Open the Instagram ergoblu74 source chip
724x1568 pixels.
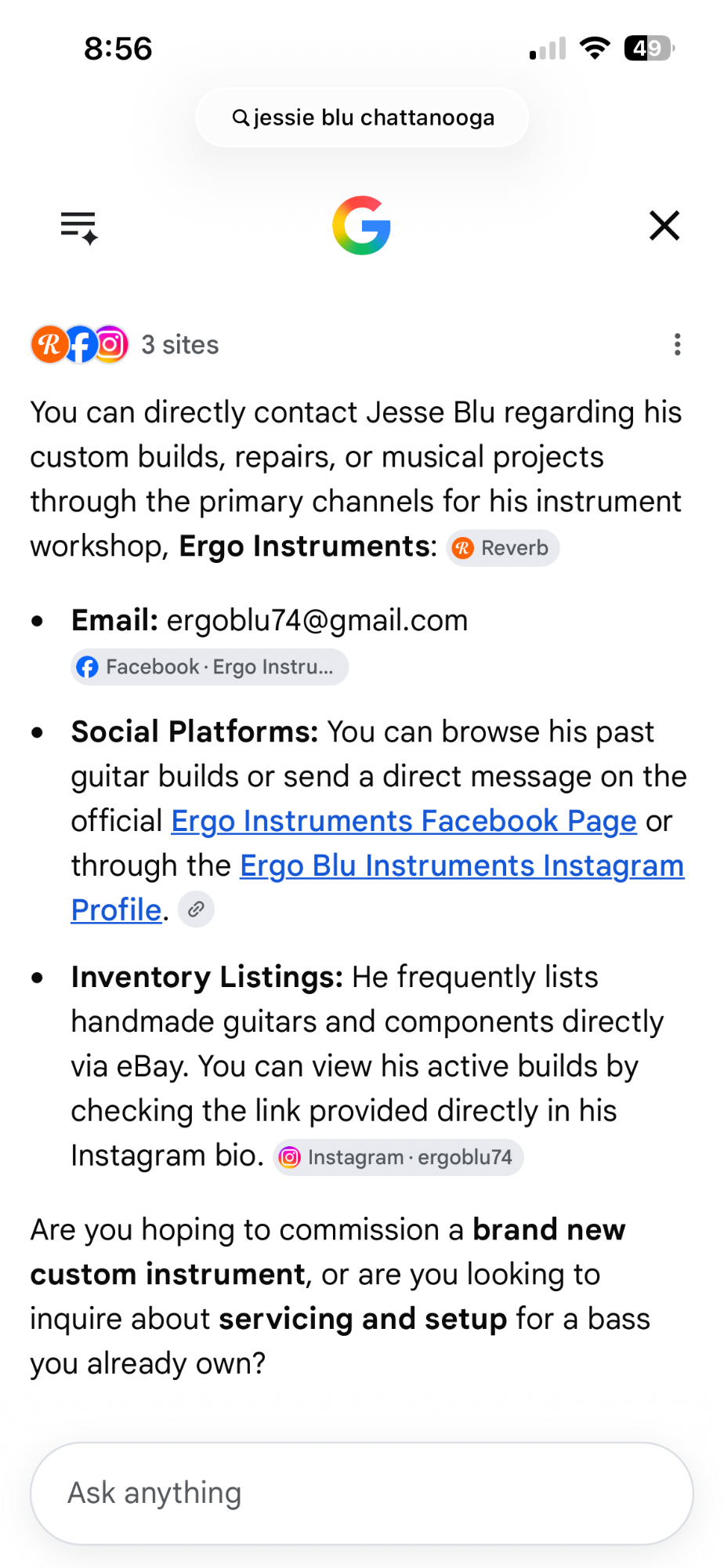coord(398,1157)
